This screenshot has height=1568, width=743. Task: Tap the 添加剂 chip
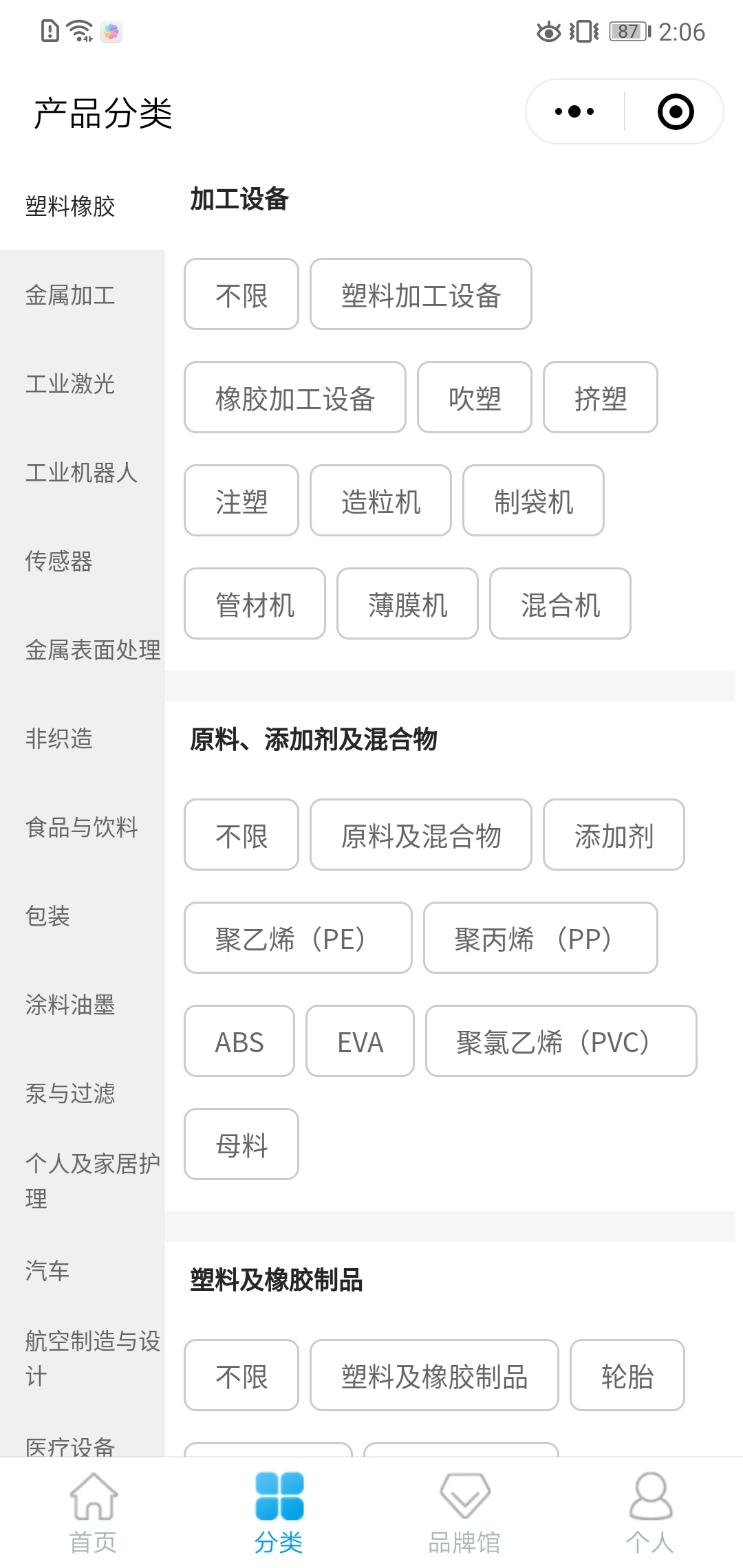click(x=614, y=835)
